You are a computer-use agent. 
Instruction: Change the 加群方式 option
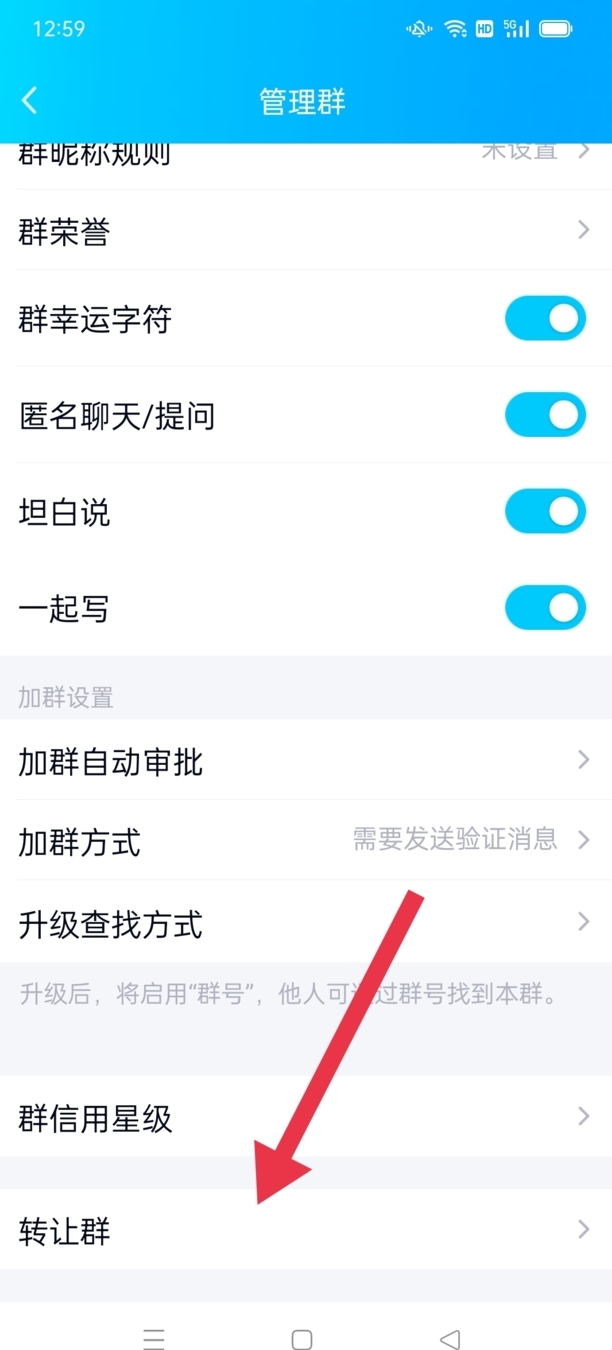306,841
